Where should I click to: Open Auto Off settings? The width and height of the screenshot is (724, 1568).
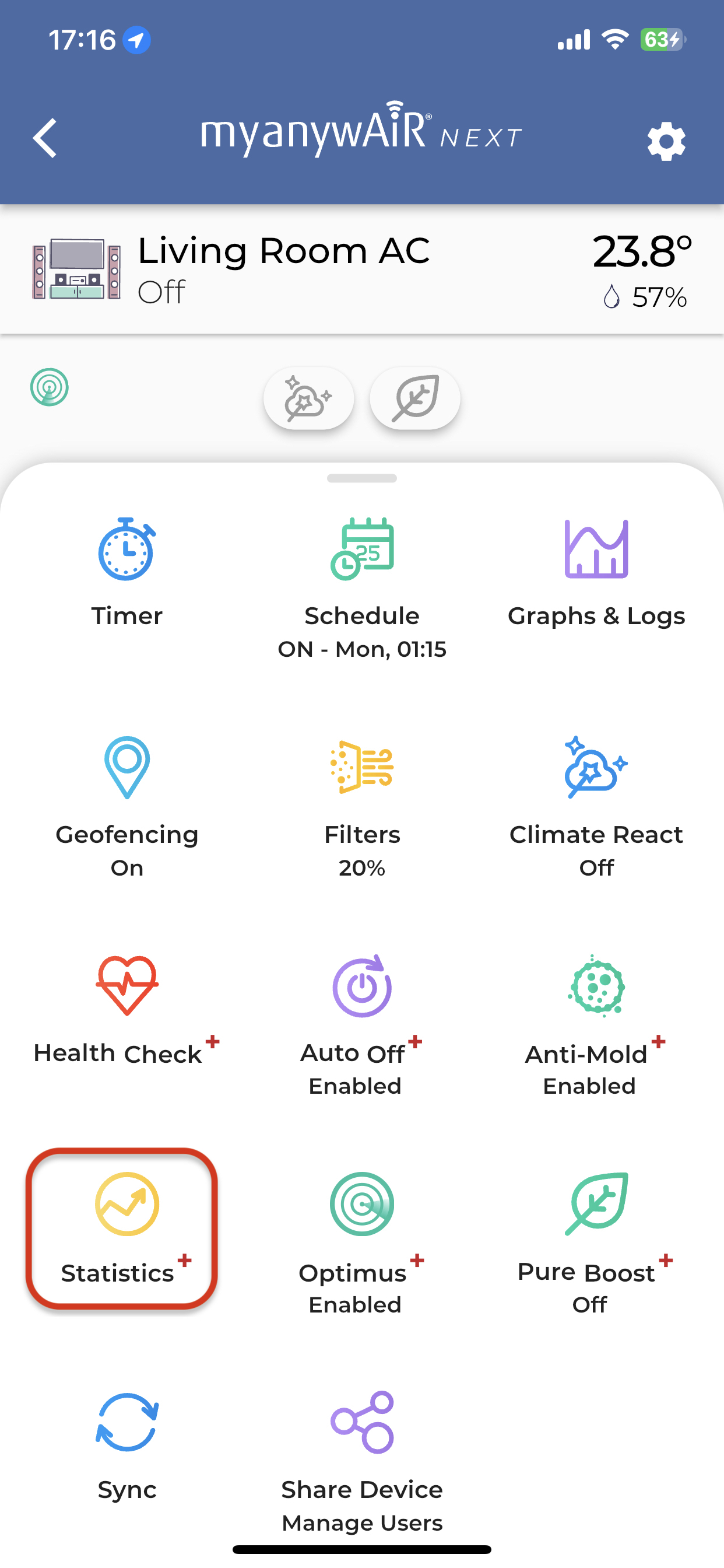pos(362,1023)
